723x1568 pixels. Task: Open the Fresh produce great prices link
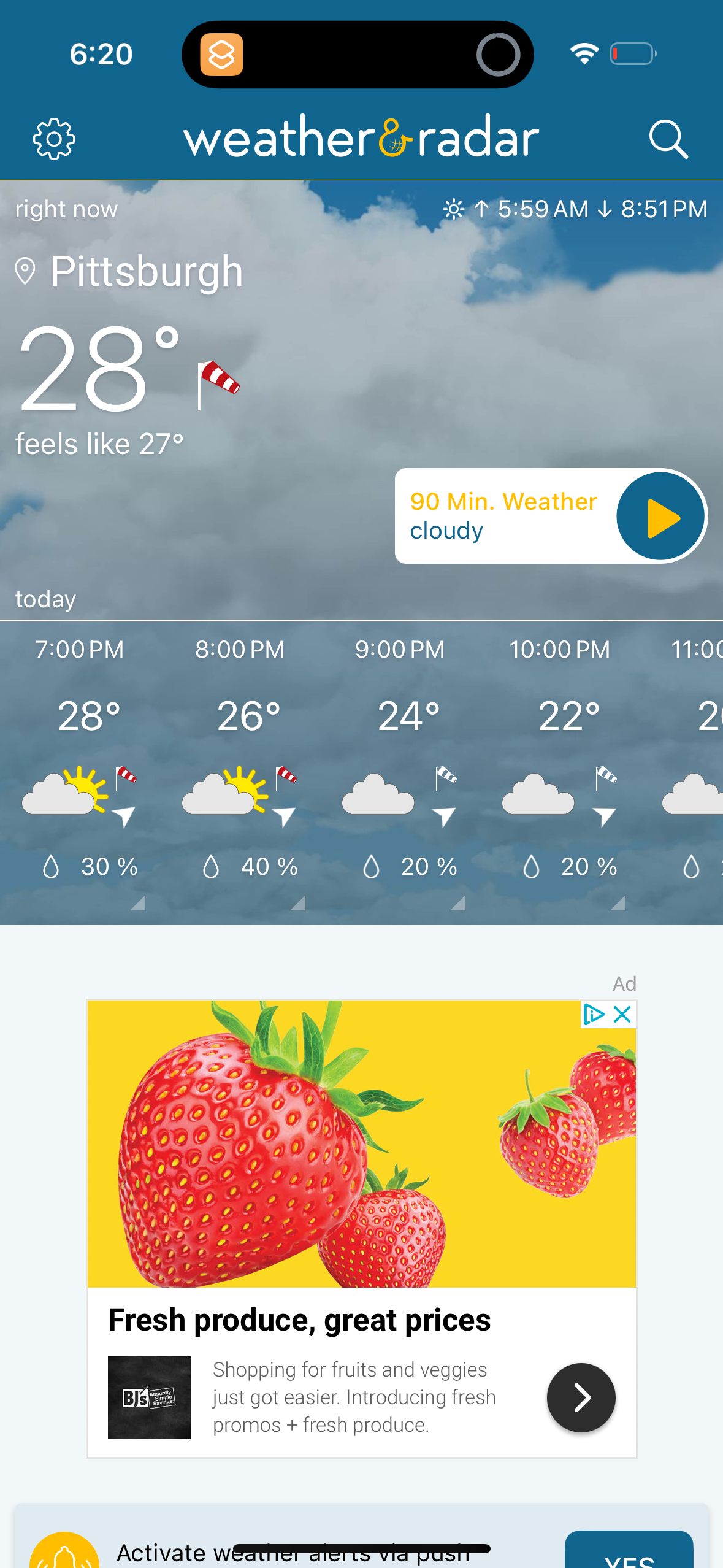(x=299, y=1319)
